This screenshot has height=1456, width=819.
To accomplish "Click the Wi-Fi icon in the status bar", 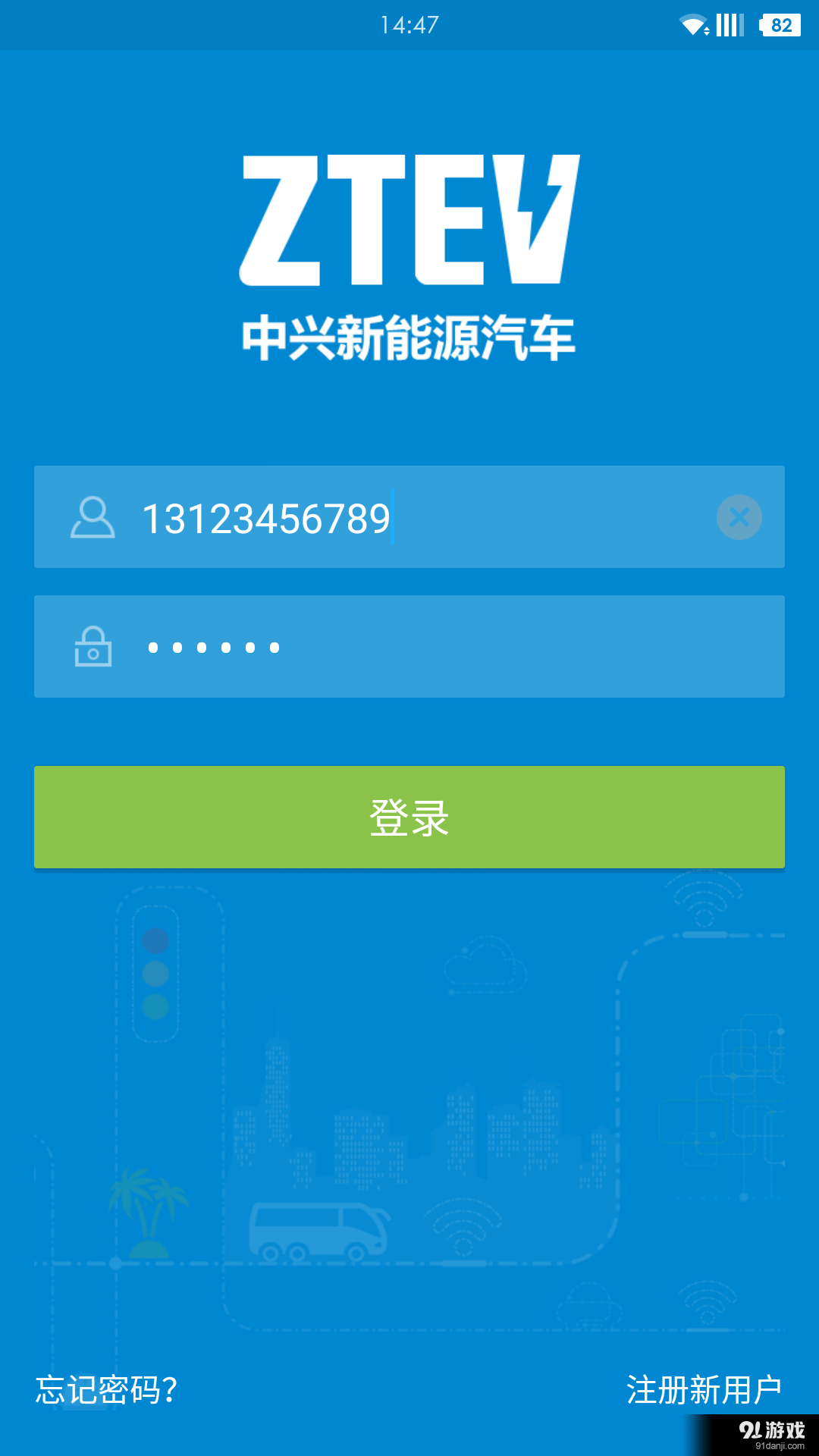I will 692,25.
